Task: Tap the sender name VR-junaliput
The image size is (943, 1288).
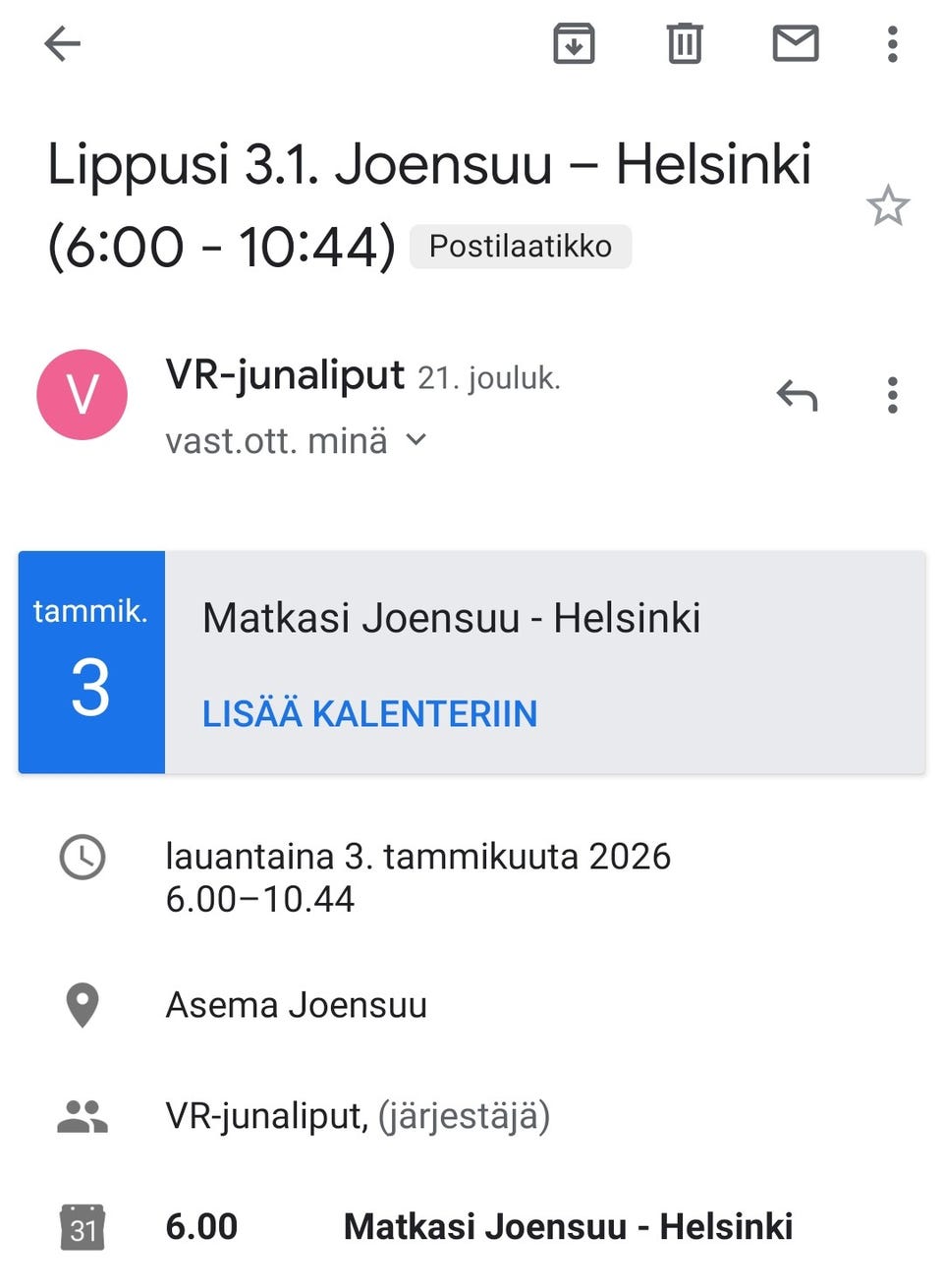Action: pyautogui.click(x=285, y=374)
